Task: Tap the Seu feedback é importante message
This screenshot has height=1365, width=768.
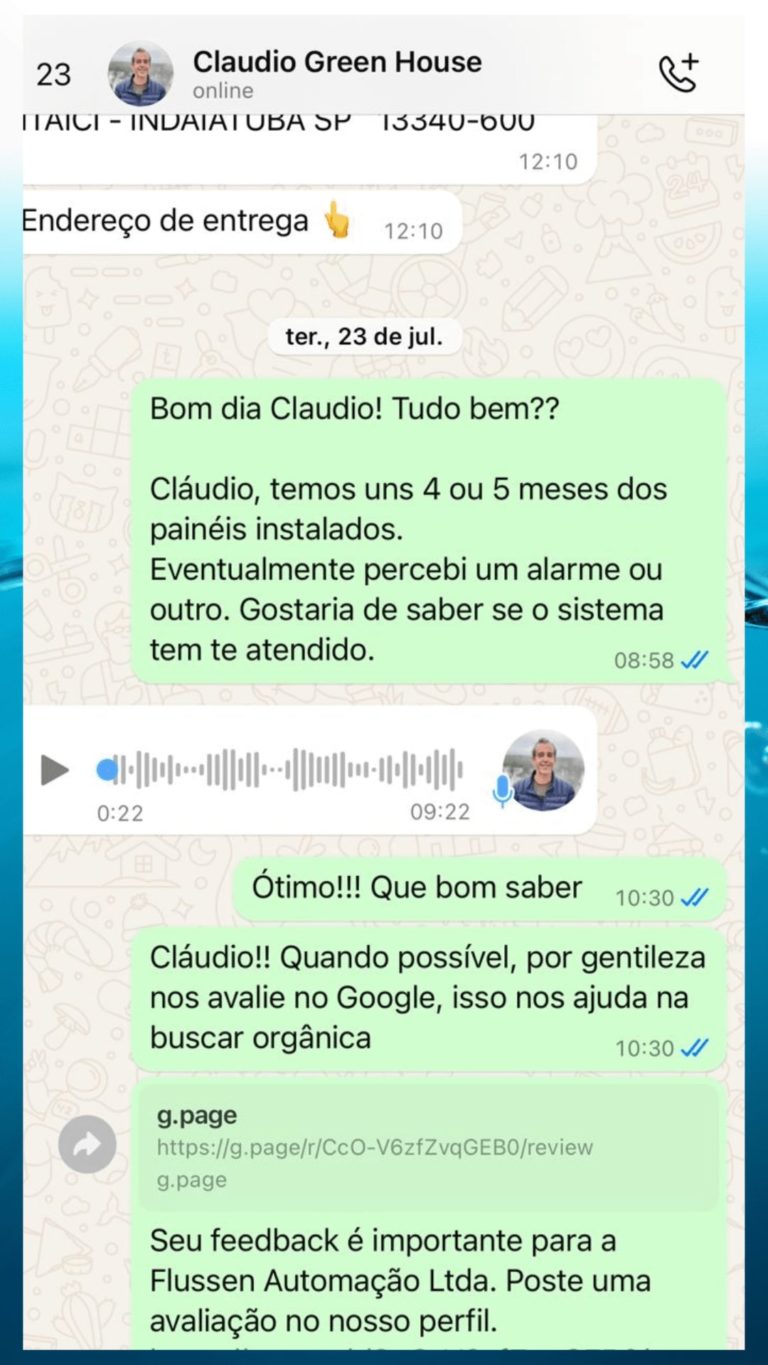Action: coord(400,1280)
